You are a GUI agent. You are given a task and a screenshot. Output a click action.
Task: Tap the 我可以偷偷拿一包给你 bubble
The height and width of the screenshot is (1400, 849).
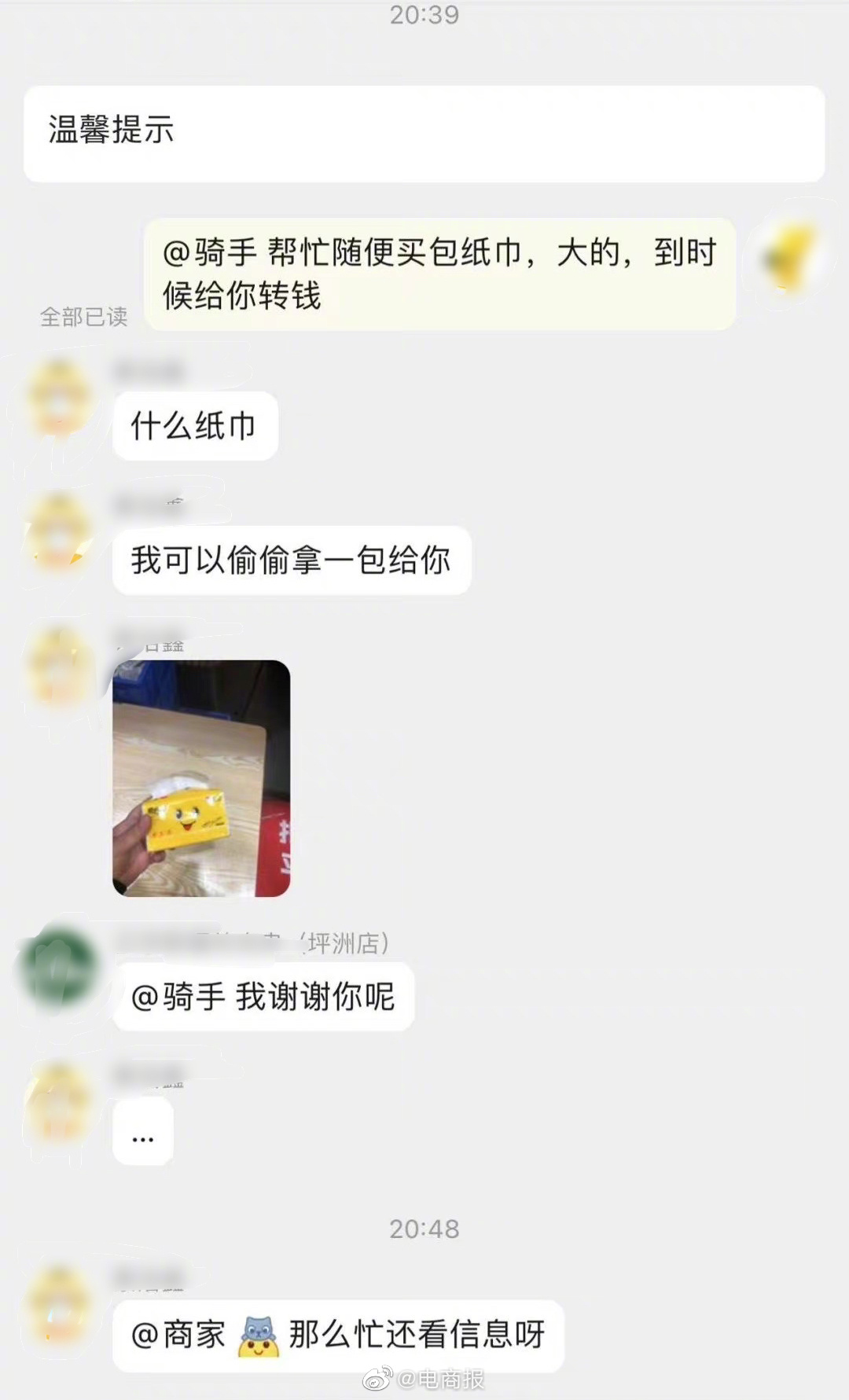coord(291,558)
